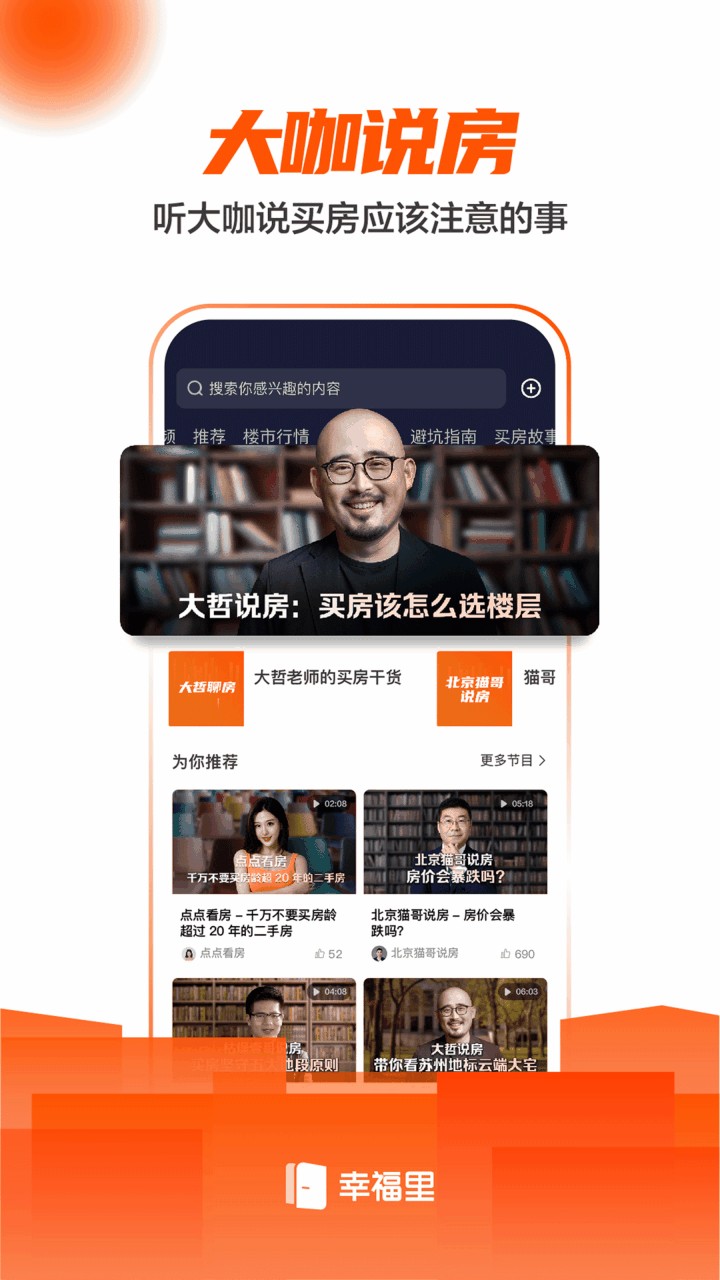
Task: Tap the search magnifier icon
Action: [x=194, y=390]
